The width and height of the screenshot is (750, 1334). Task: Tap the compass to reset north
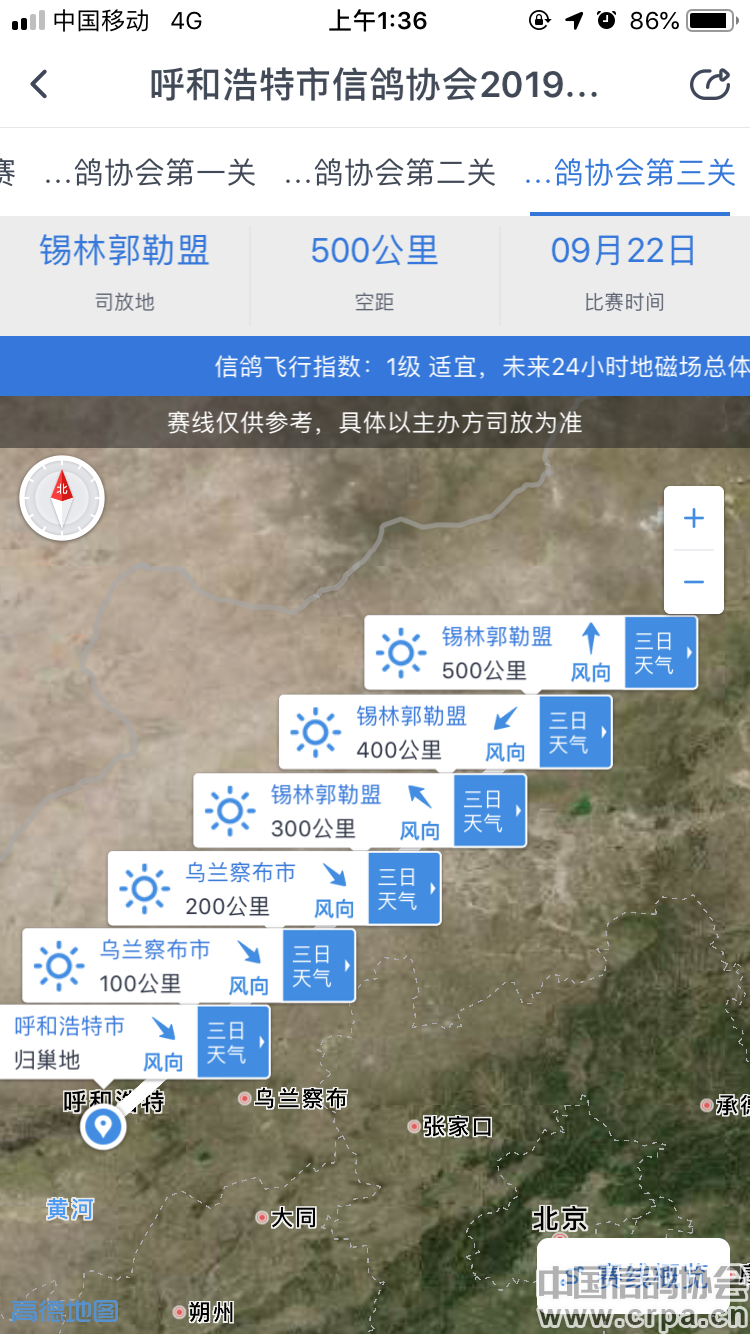[x=62, y=499]
